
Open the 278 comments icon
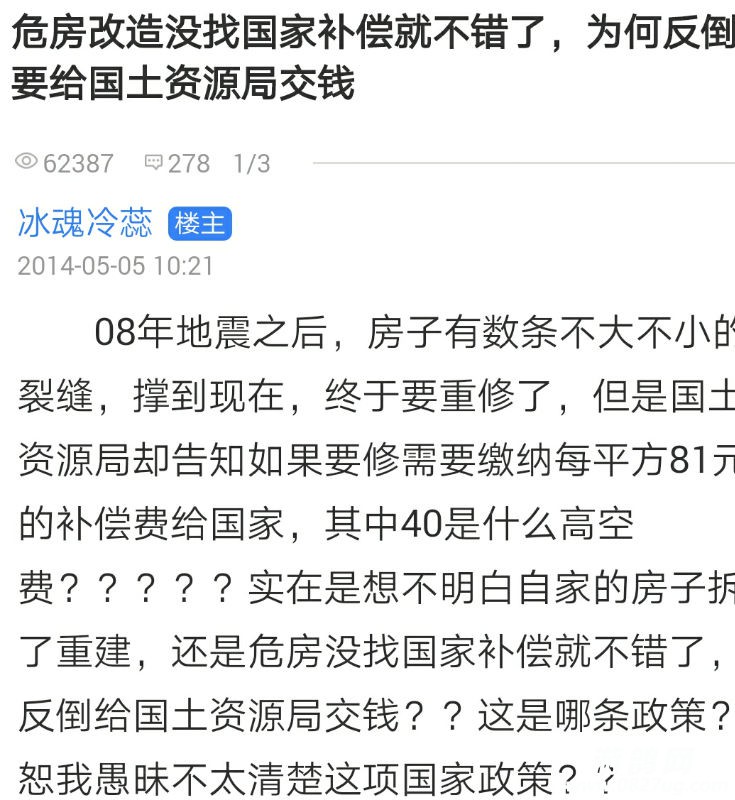[154, 162]
